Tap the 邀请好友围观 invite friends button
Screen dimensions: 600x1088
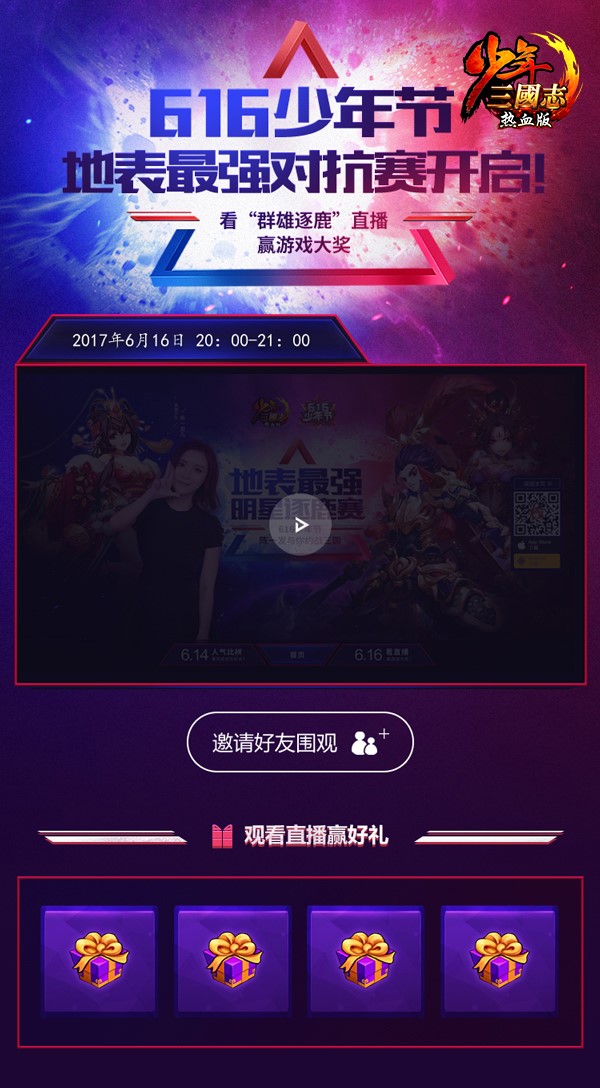pyautogui.click(x=300, y=742)
